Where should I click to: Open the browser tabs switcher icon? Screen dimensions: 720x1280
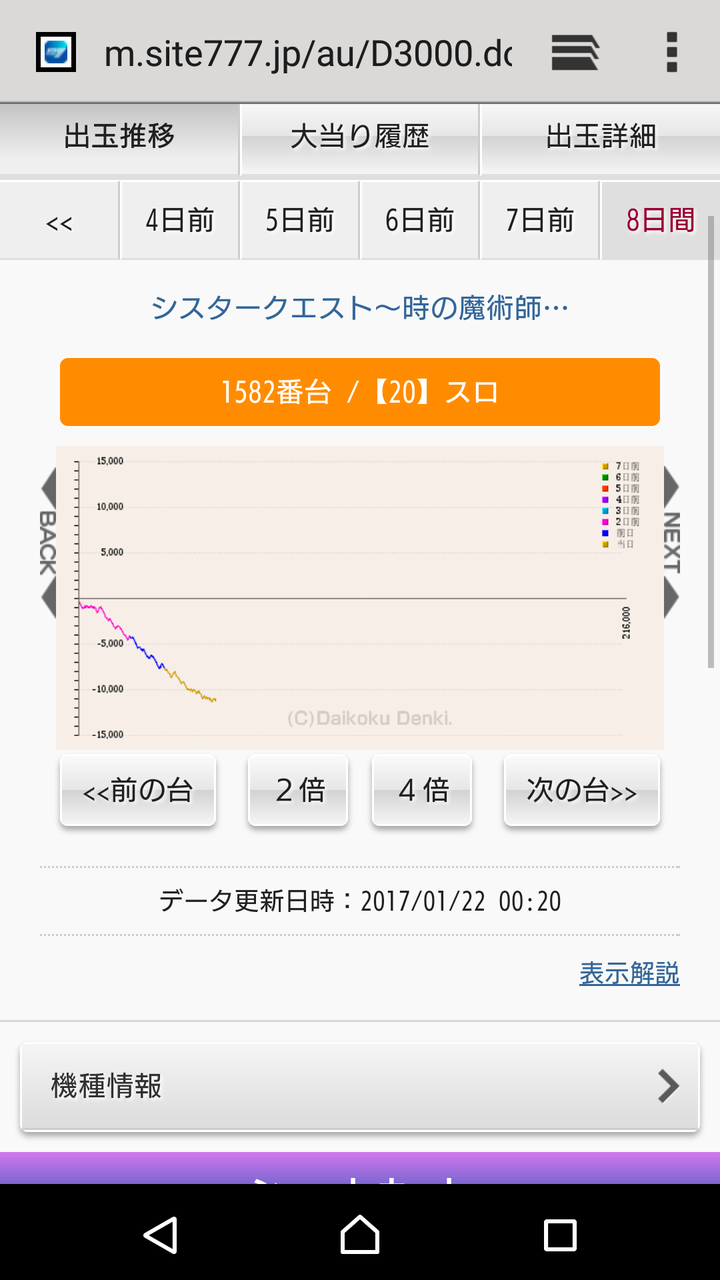point(575,52)
